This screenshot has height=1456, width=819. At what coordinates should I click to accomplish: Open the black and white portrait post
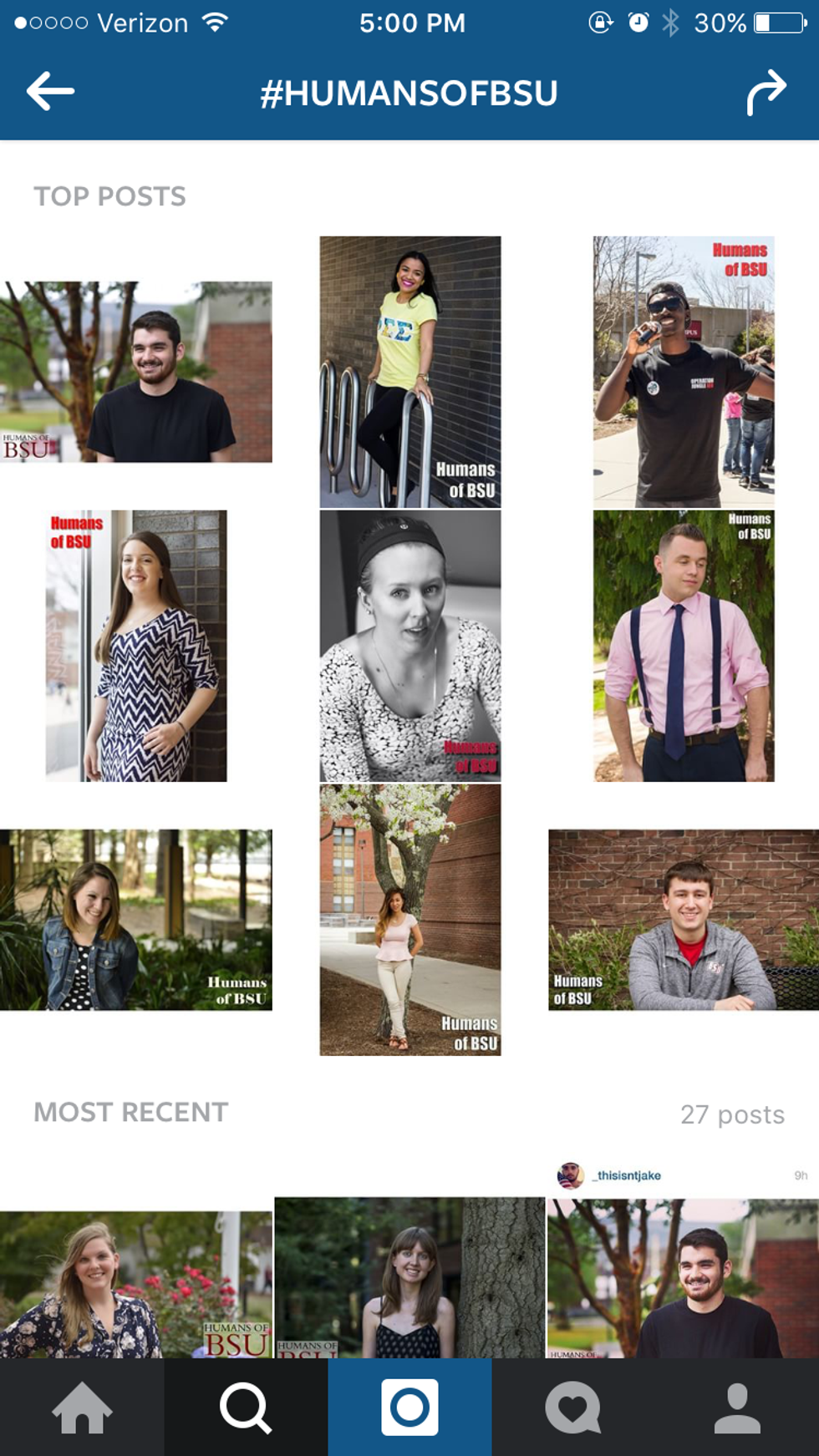point(409,646)
